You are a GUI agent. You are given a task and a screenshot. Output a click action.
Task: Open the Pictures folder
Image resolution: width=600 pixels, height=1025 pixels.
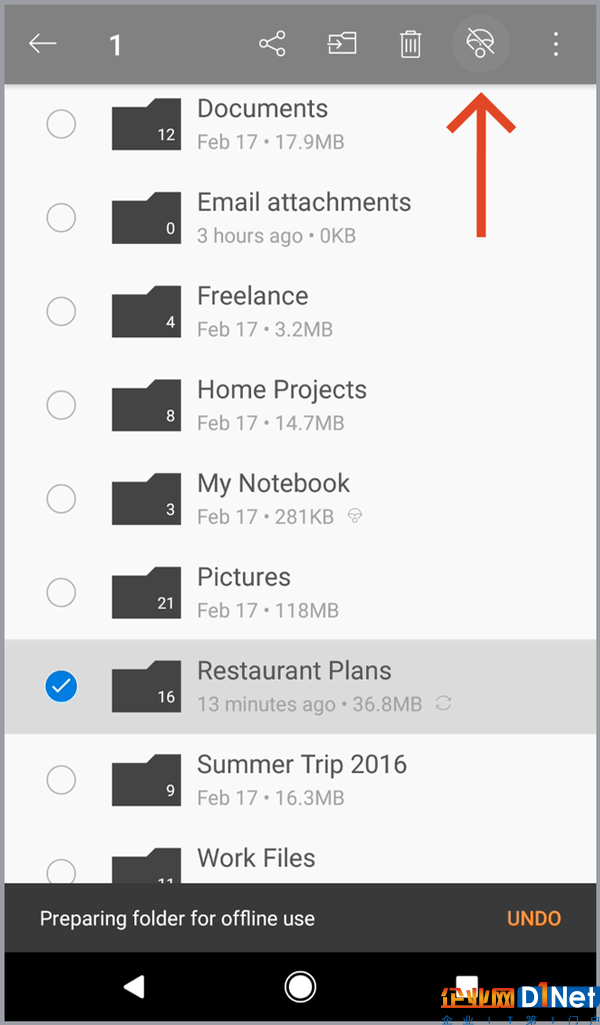coord(300,593)
